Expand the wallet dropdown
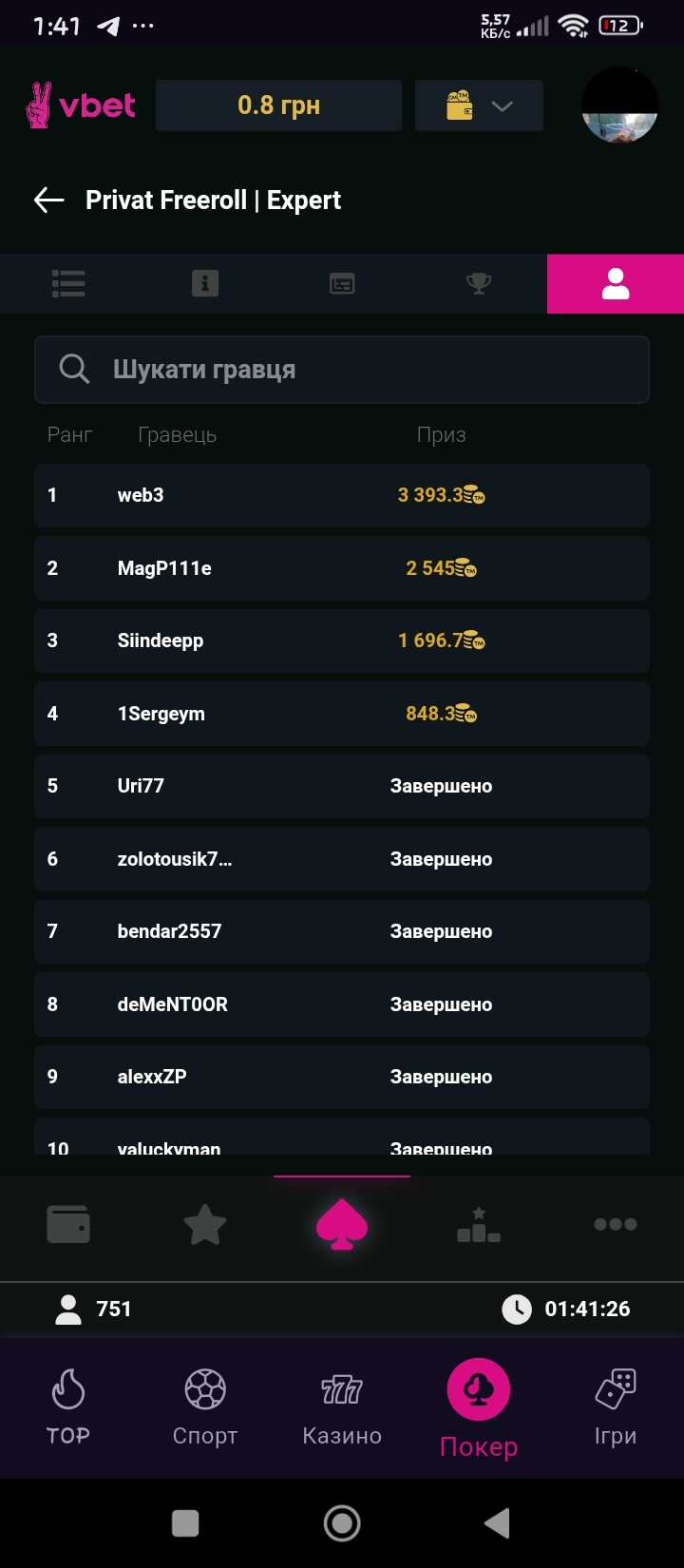The image size is (684, 1568). coord(479,105)
